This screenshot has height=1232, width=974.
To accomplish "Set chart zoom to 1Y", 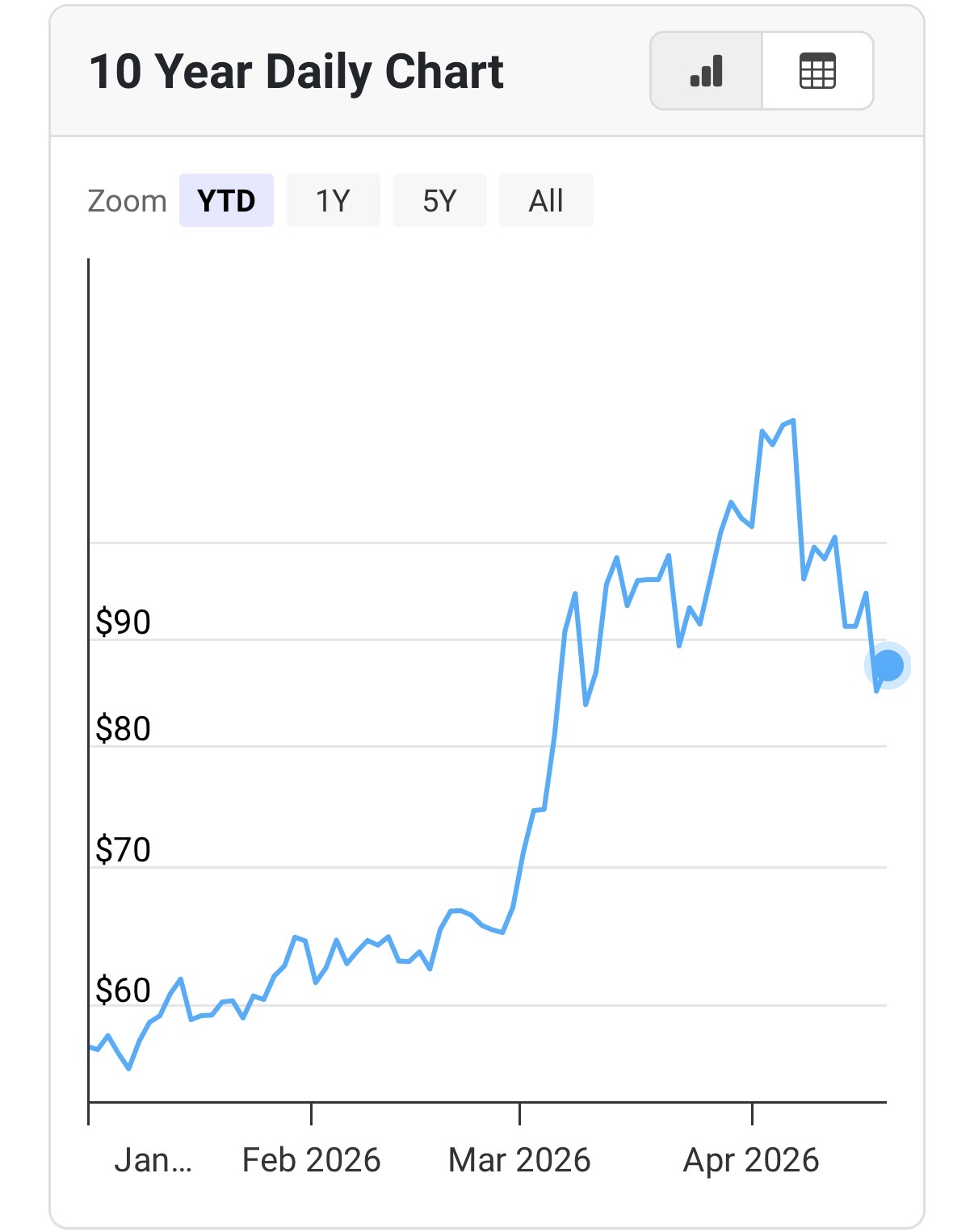I will (x=333, y=200).
